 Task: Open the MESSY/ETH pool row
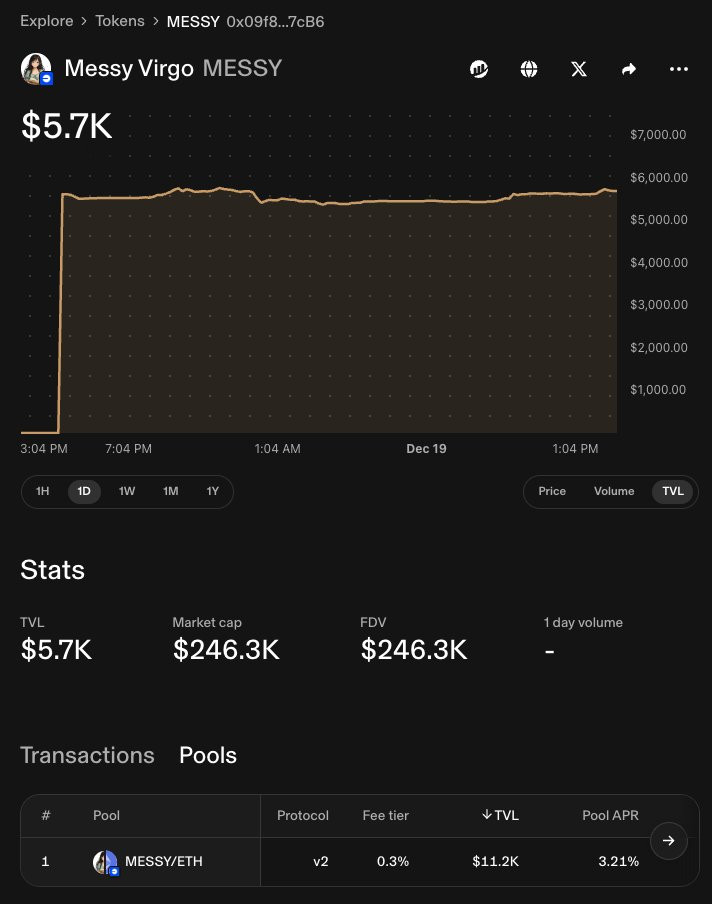163,861
